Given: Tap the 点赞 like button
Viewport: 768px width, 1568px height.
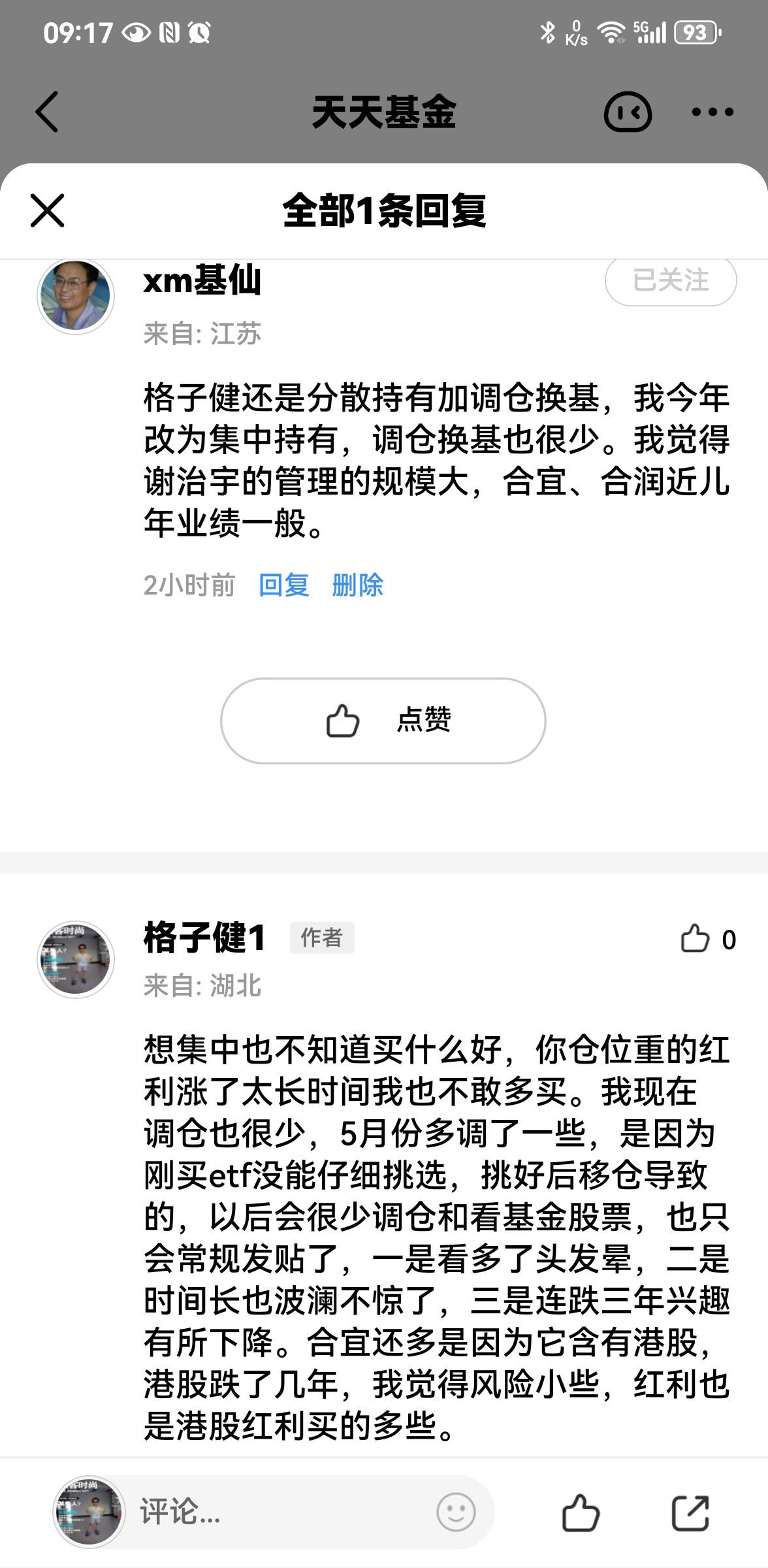Looking at the screenshot, I should point(383,721).
